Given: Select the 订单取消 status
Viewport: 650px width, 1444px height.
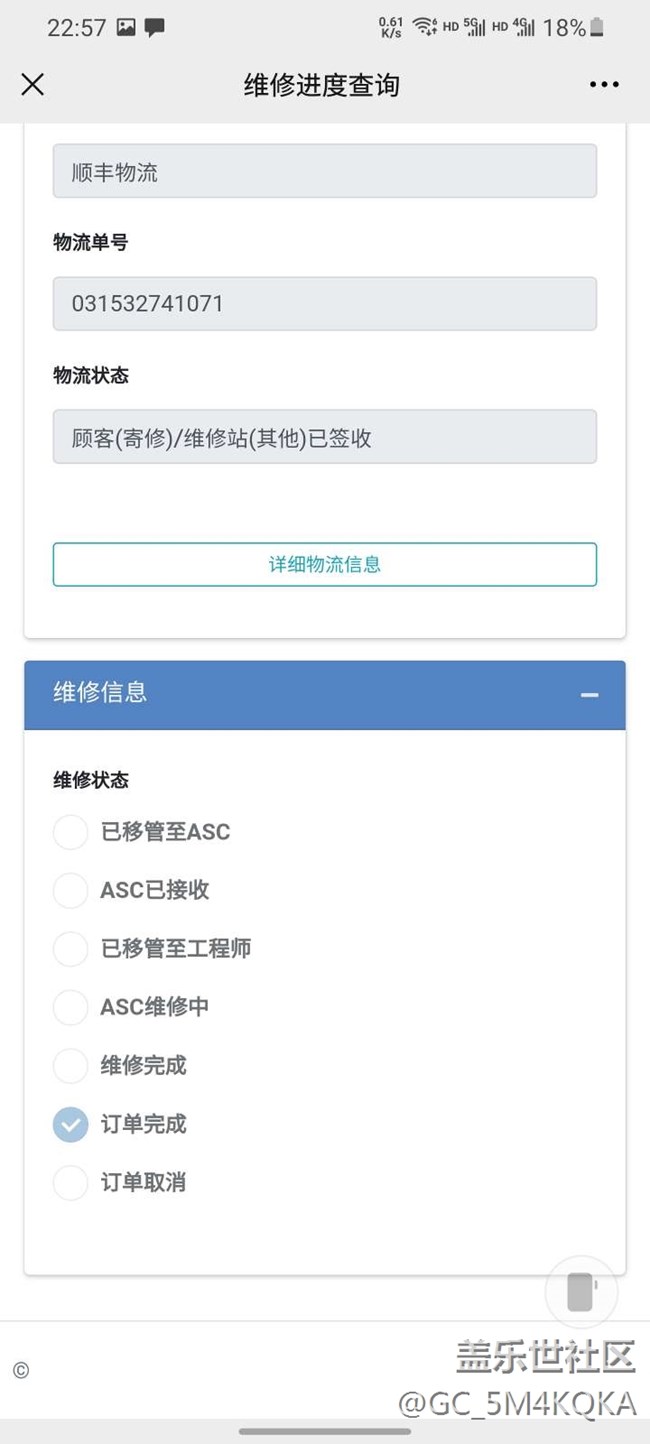Looking at the screenshot, I should 71,1183.
